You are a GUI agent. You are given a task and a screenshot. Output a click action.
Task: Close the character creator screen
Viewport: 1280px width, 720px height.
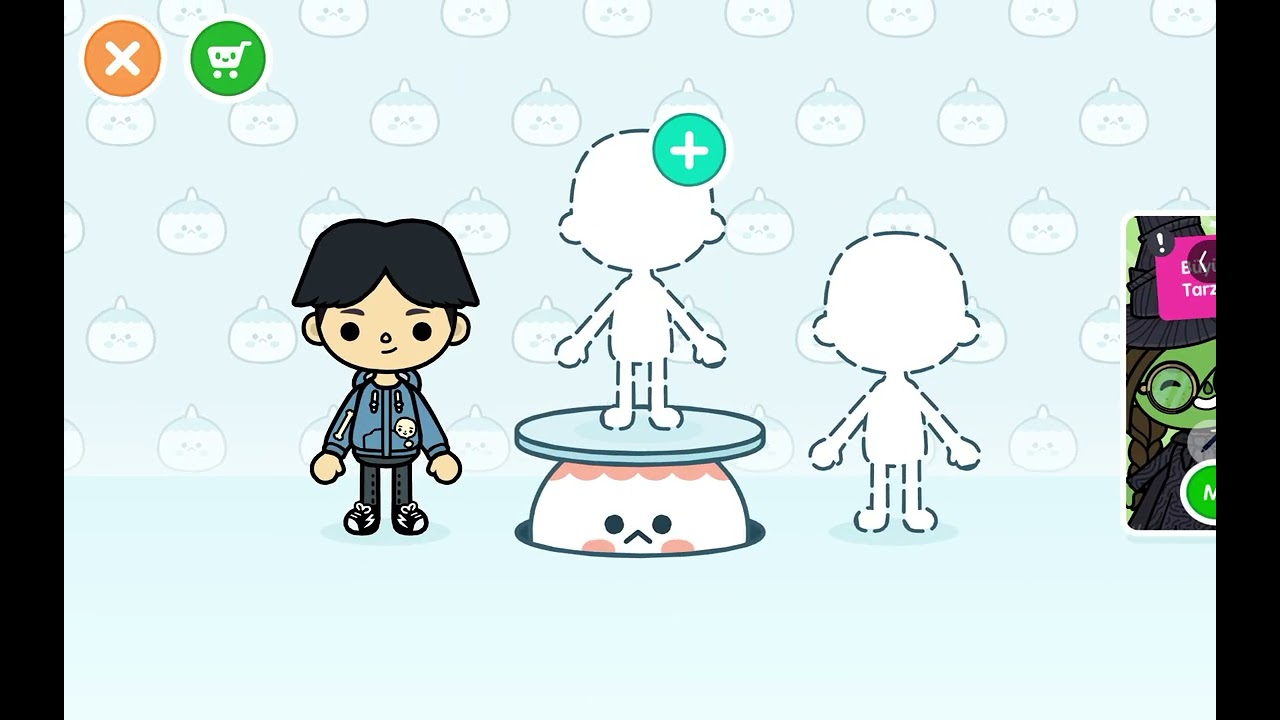pyautogui.click(x=122, y=60)
